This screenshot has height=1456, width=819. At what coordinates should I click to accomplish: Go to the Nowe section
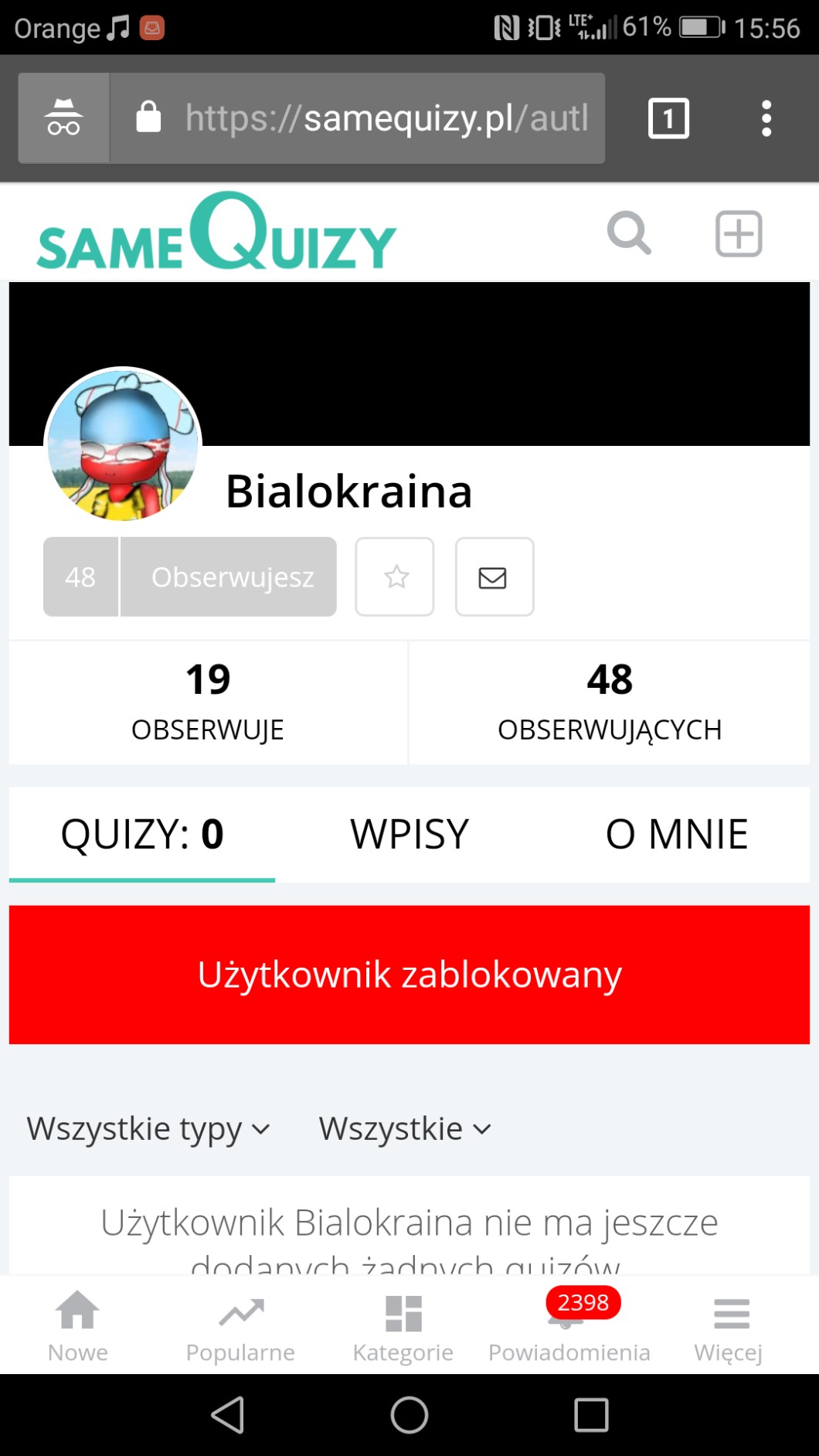tap(78, 1326)
